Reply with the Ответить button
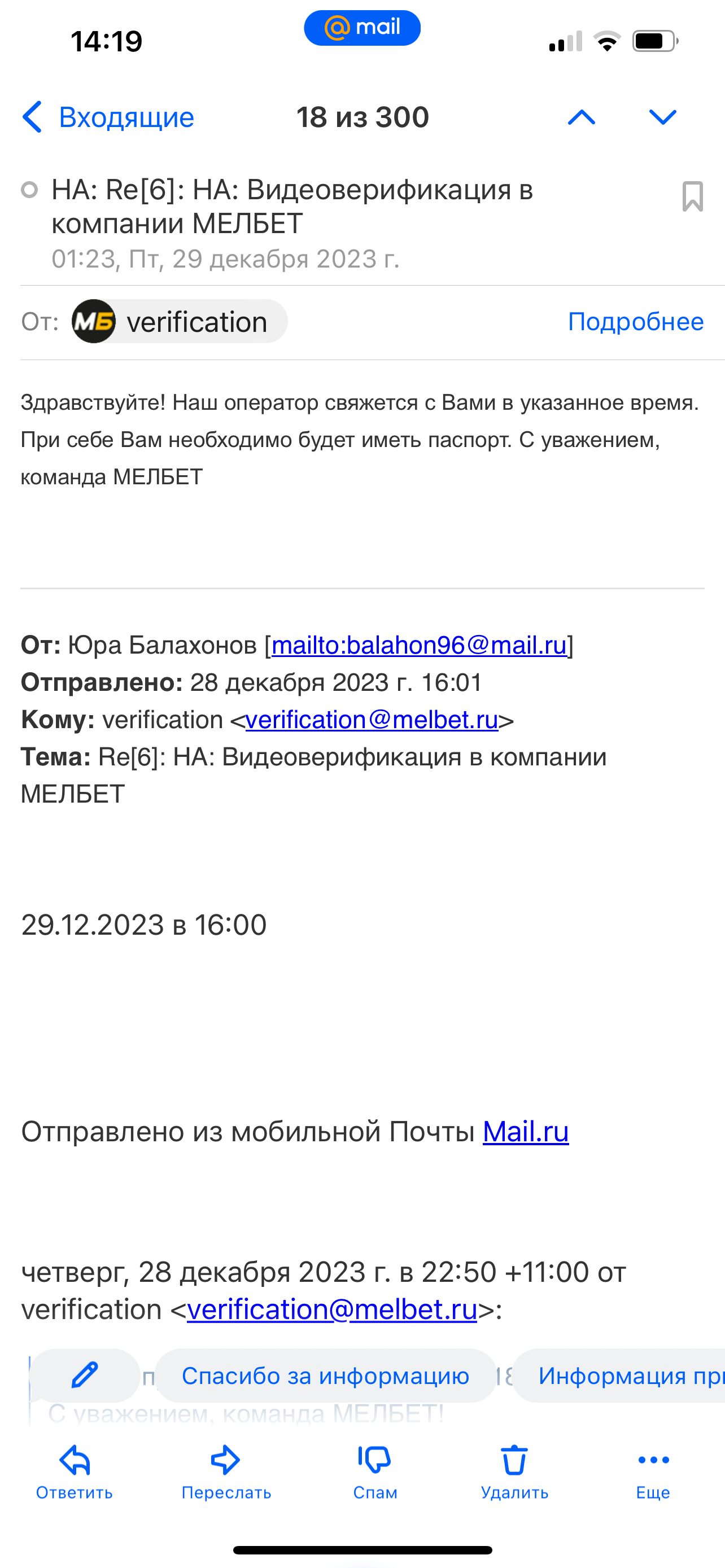The height and width of the screenshot is (1568, 725). 75,1472
